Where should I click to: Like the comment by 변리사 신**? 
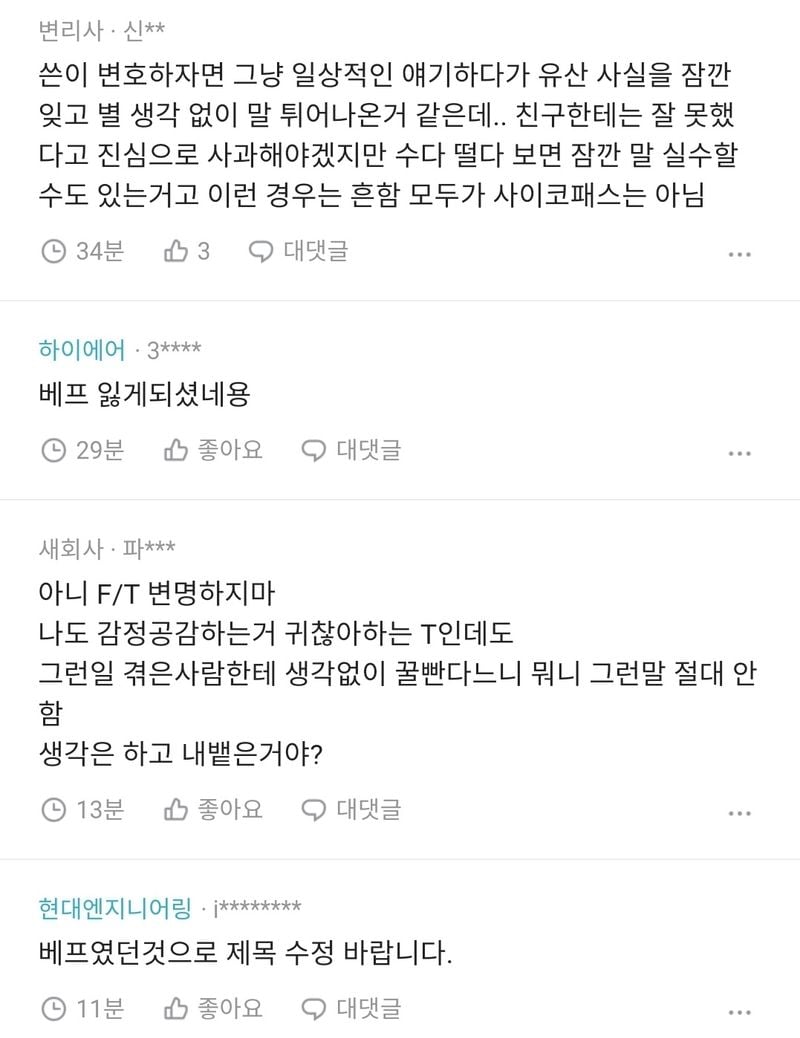[187, 252]
